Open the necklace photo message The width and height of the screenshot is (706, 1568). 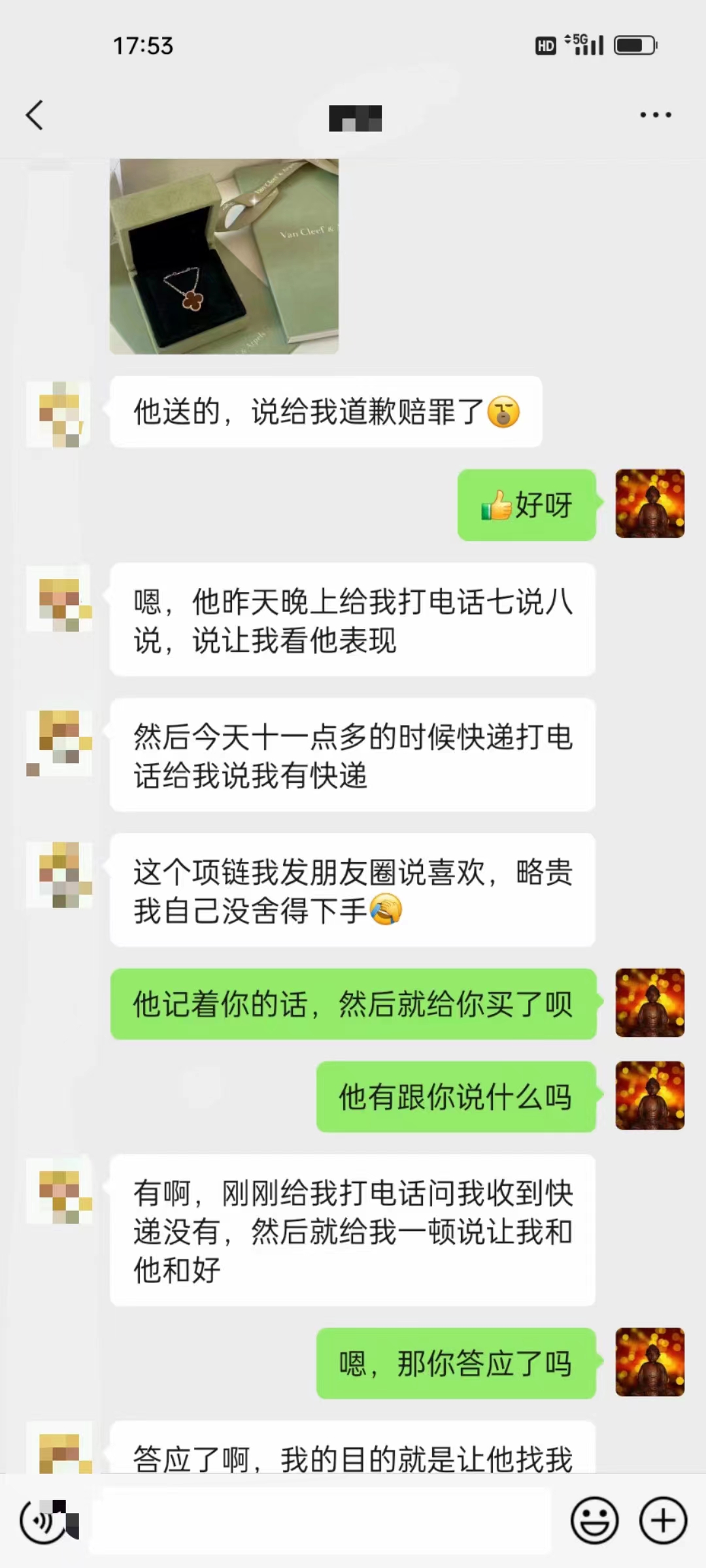[x=224, y=256]
